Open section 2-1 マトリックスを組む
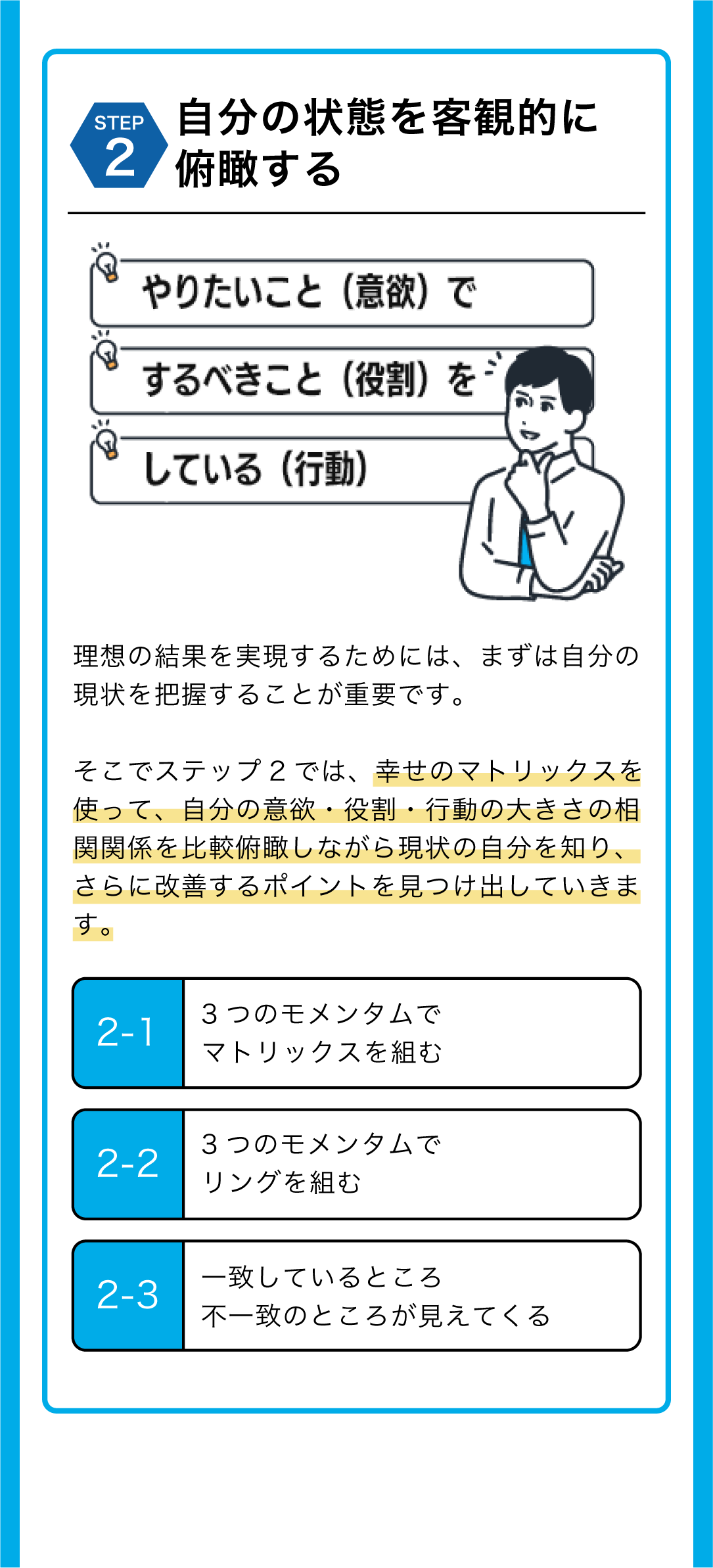This screenshot has height=1568, width=713. pos(356,1033)
